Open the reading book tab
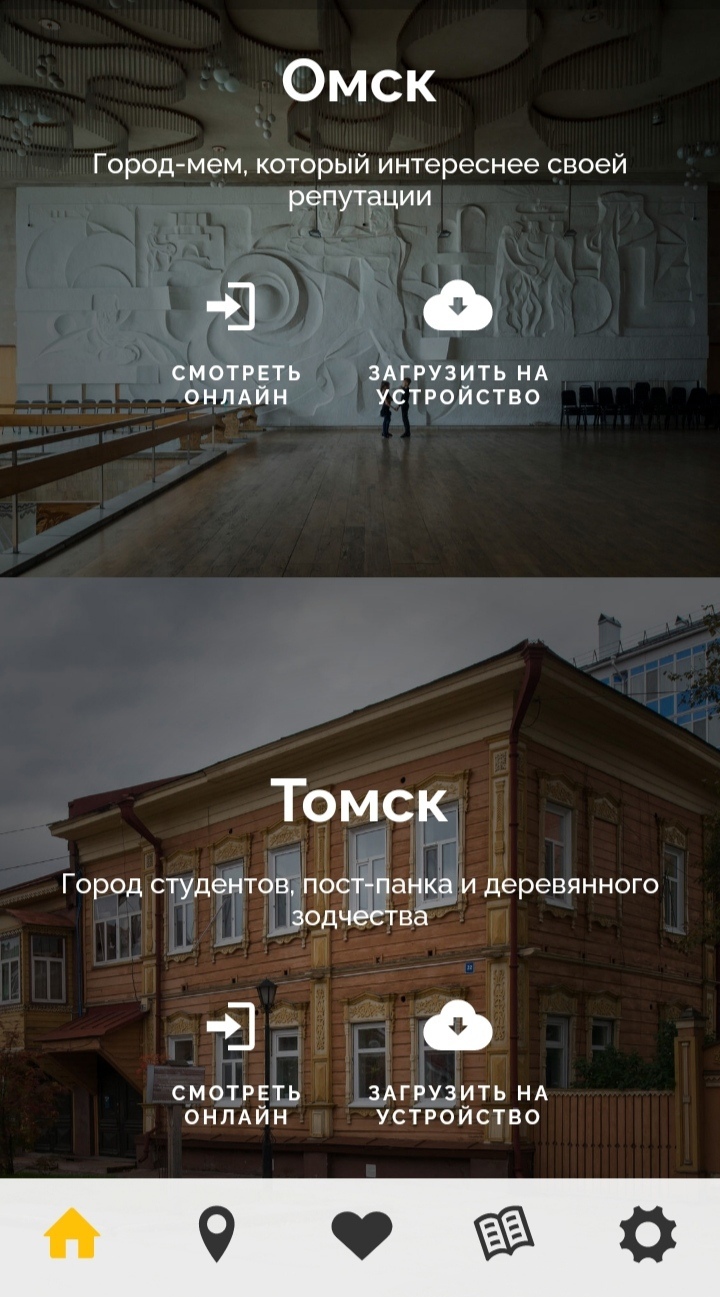The image size is (720, 1297). (504, 1234)
